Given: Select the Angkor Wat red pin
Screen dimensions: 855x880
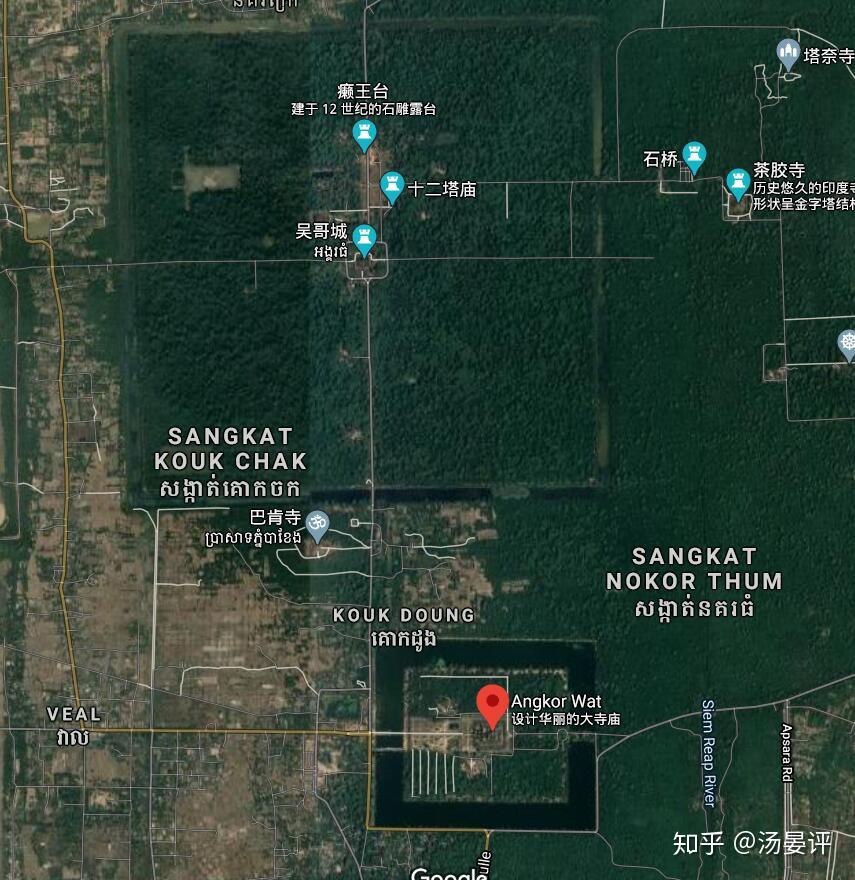Looking at the screenshot, I should [x=491, y=704].
